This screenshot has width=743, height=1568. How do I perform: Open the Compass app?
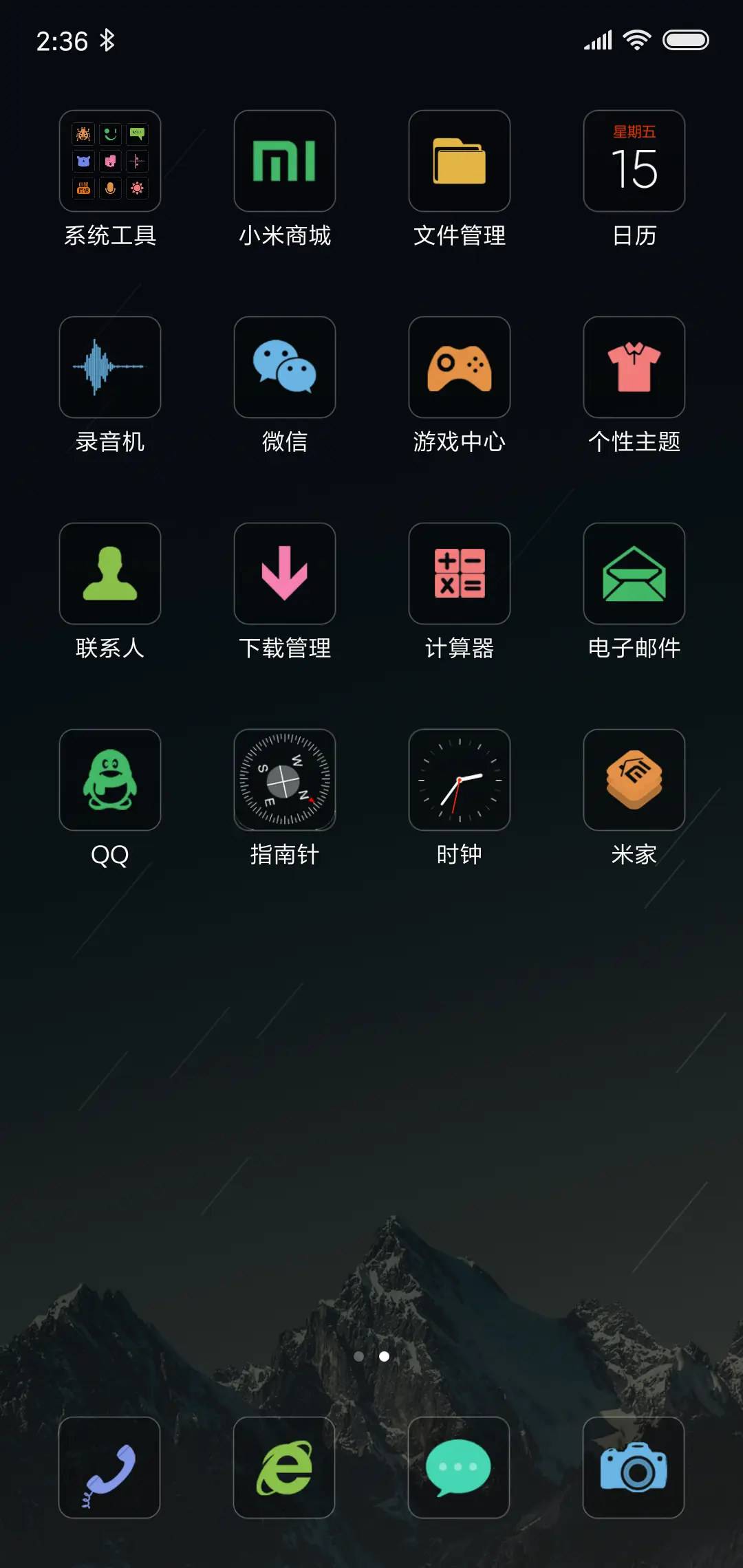click(x=284, y=780)
